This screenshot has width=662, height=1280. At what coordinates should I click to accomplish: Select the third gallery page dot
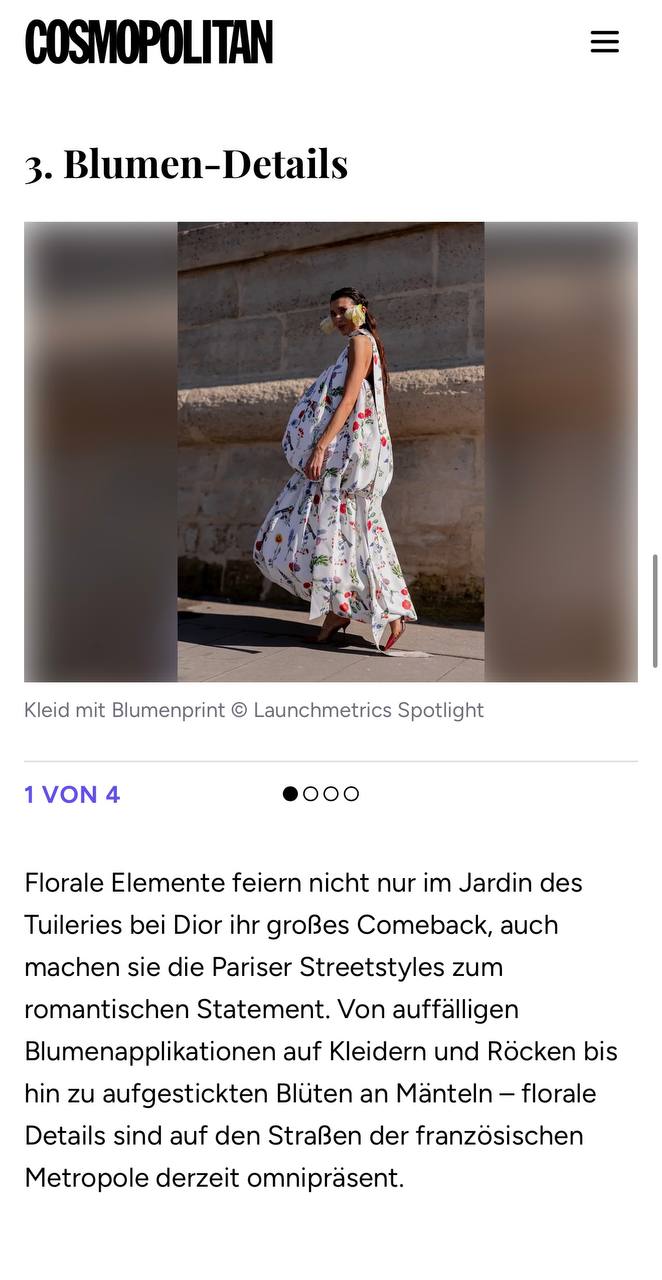click(331, 794)
